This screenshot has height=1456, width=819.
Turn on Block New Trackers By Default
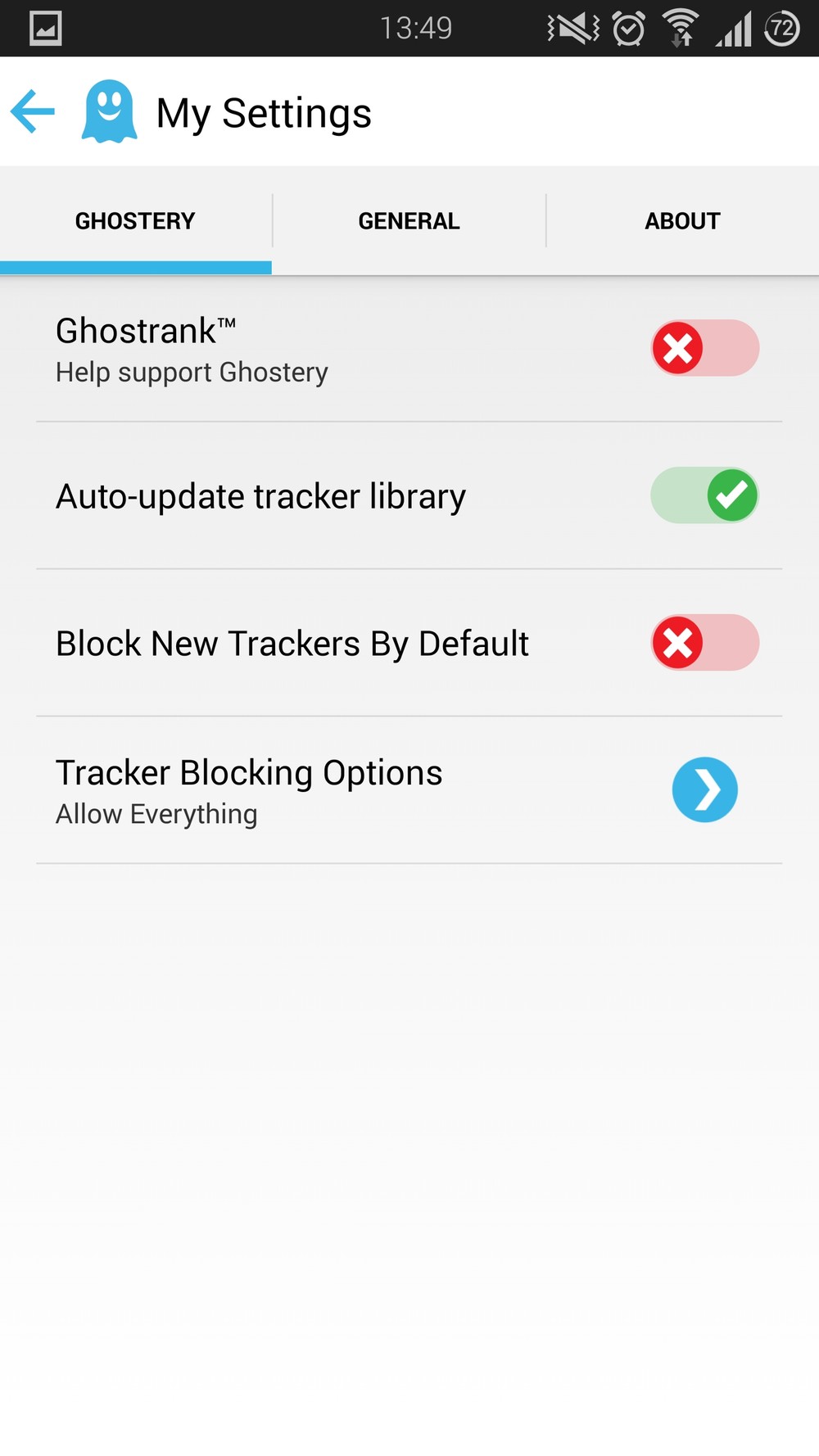point(705,643)
